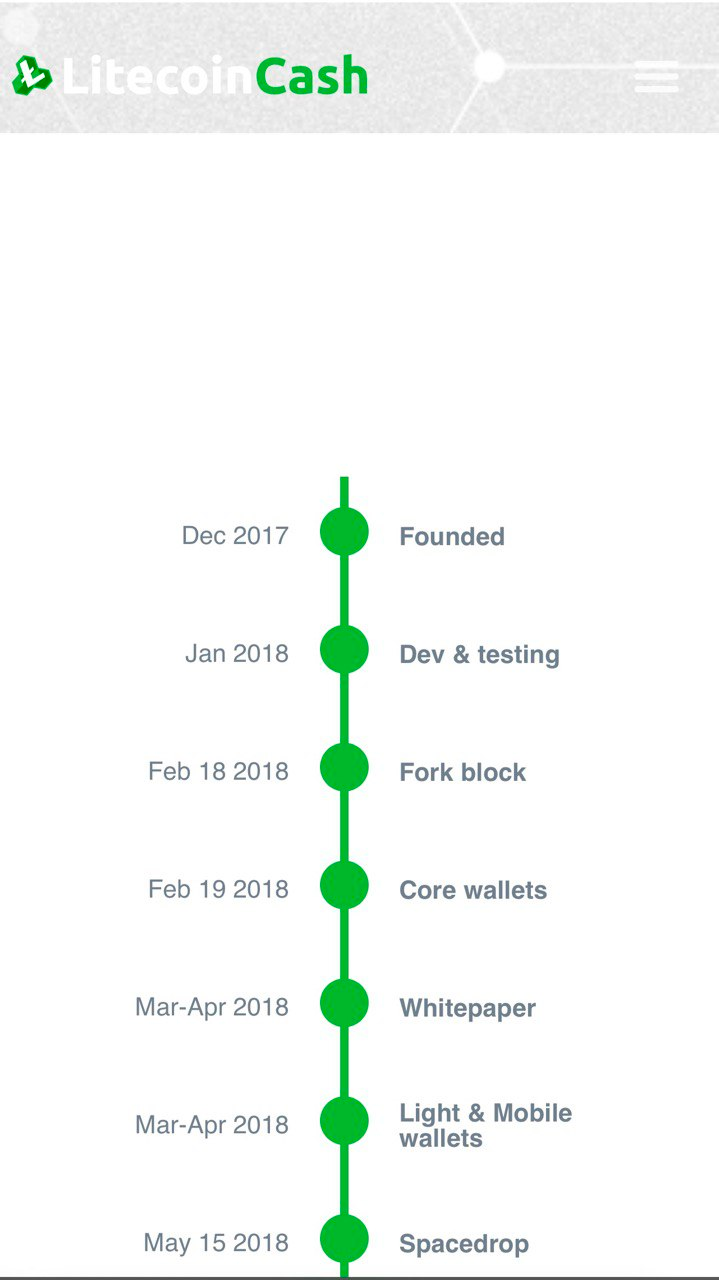Open the hamburger navigation menu
The height and width of the screenshot is (1280, 719).
point(656,77)
